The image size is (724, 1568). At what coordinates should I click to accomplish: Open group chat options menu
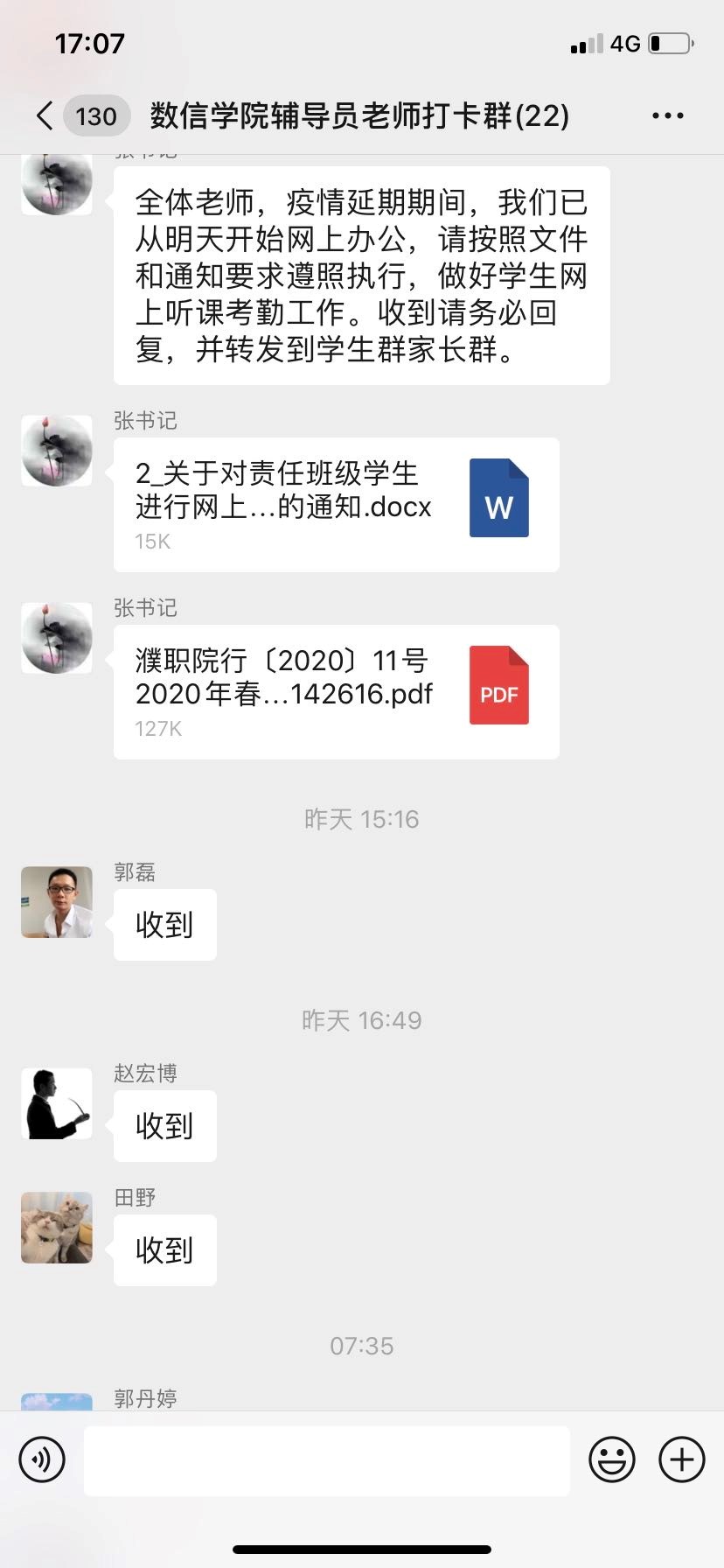(x=667, y=115)
